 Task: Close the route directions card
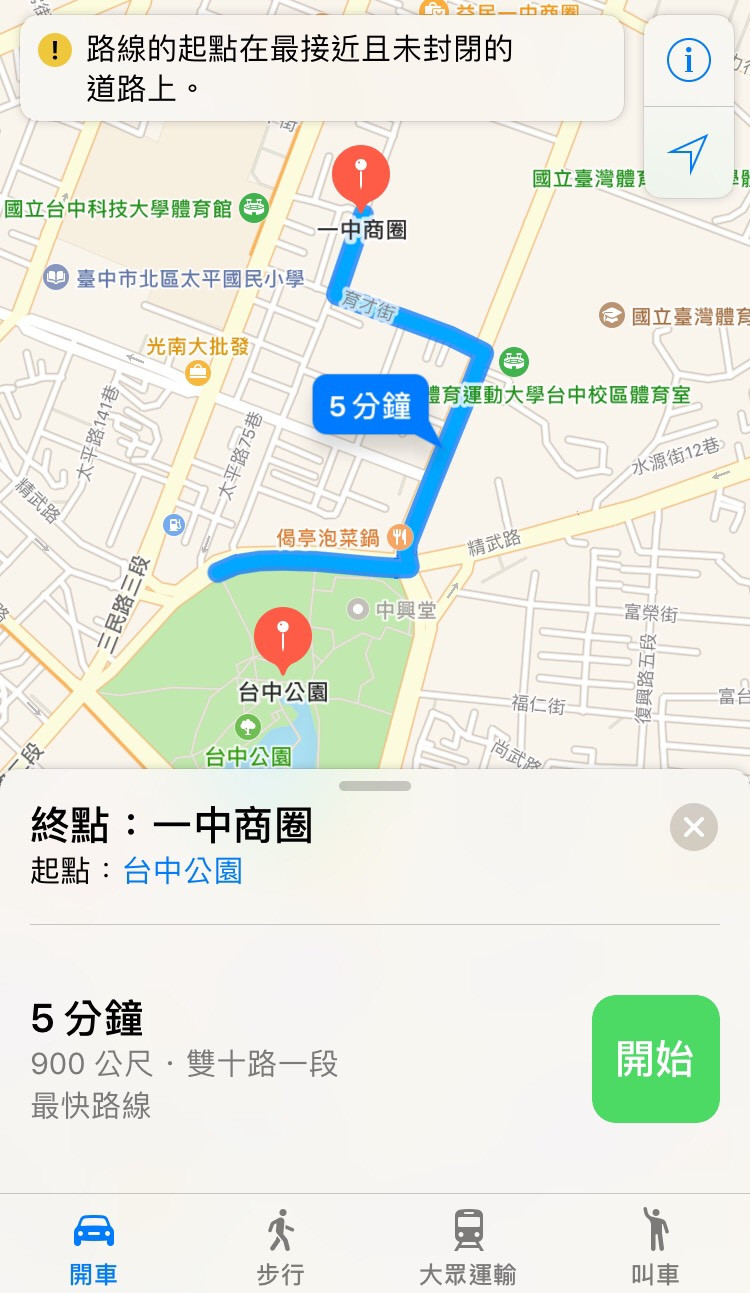click(694, 827)
